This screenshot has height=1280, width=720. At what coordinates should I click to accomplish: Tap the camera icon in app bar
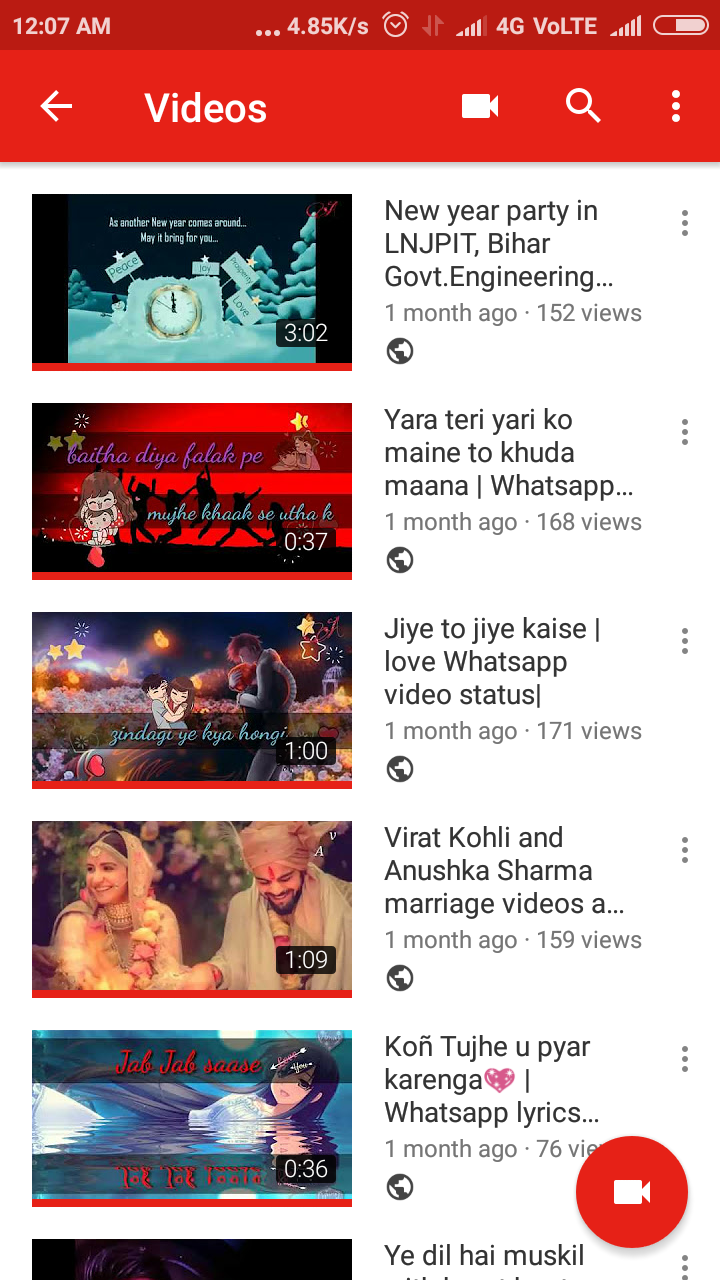point(480,106)
